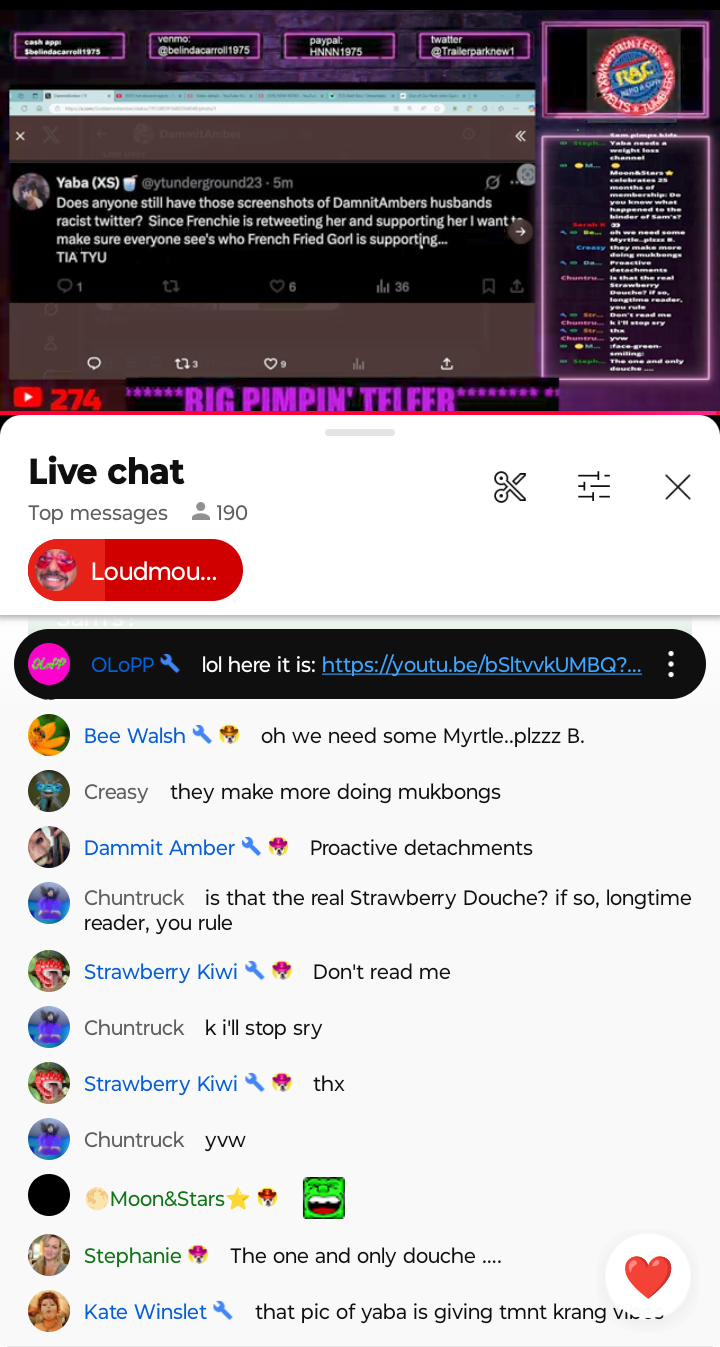Tap the live stream video player
This screenshot has width=720, height=1347.
coord(360,206)
